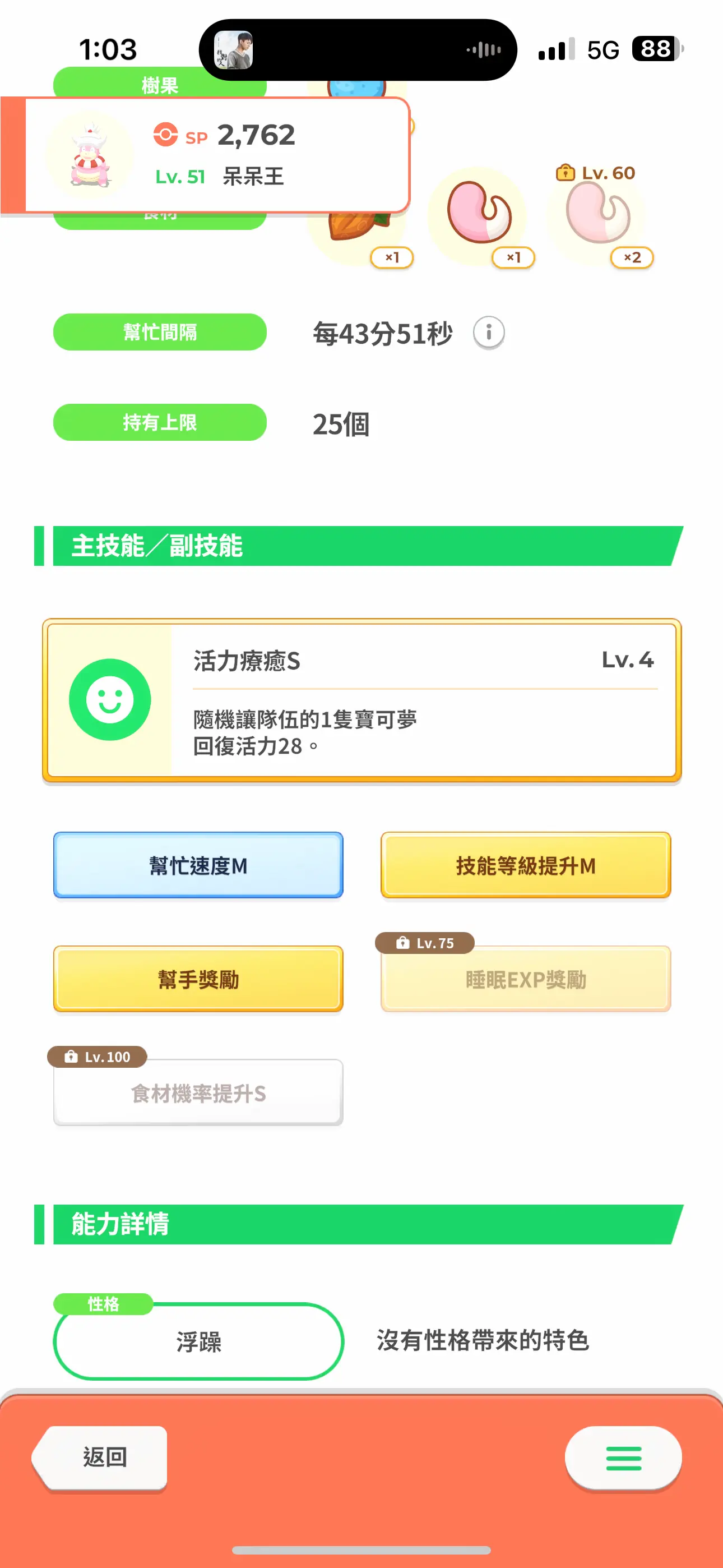The width and height of the screenshot is (723, 1568).
Task: View the locked 睡眠EXP獎勵 sub skill
Action: pyautogui.click(x=526, y=979)
